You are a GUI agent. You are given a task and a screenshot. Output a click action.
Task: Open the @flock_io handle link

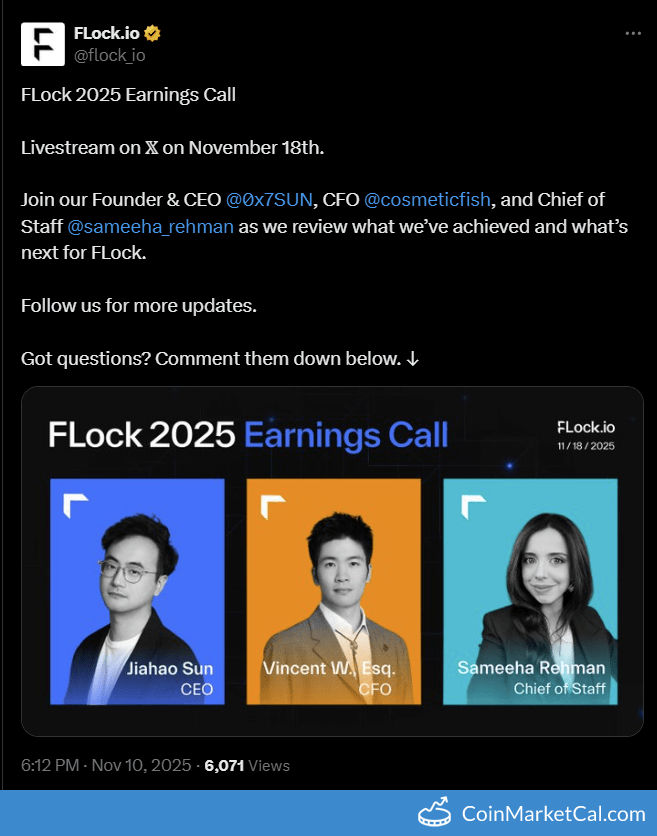(x=109, y=55)
